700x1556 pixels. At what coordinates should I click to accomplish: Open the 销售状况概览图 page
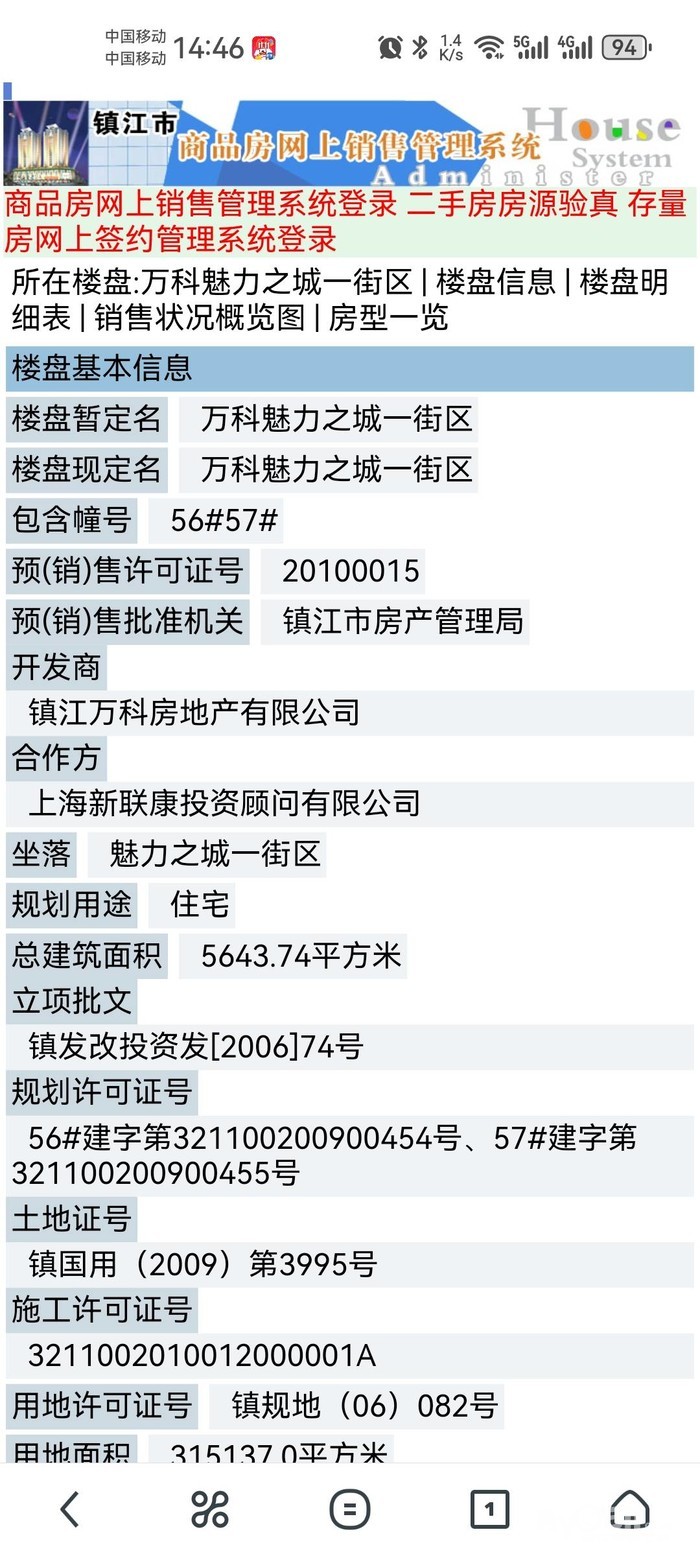point(199,318)
